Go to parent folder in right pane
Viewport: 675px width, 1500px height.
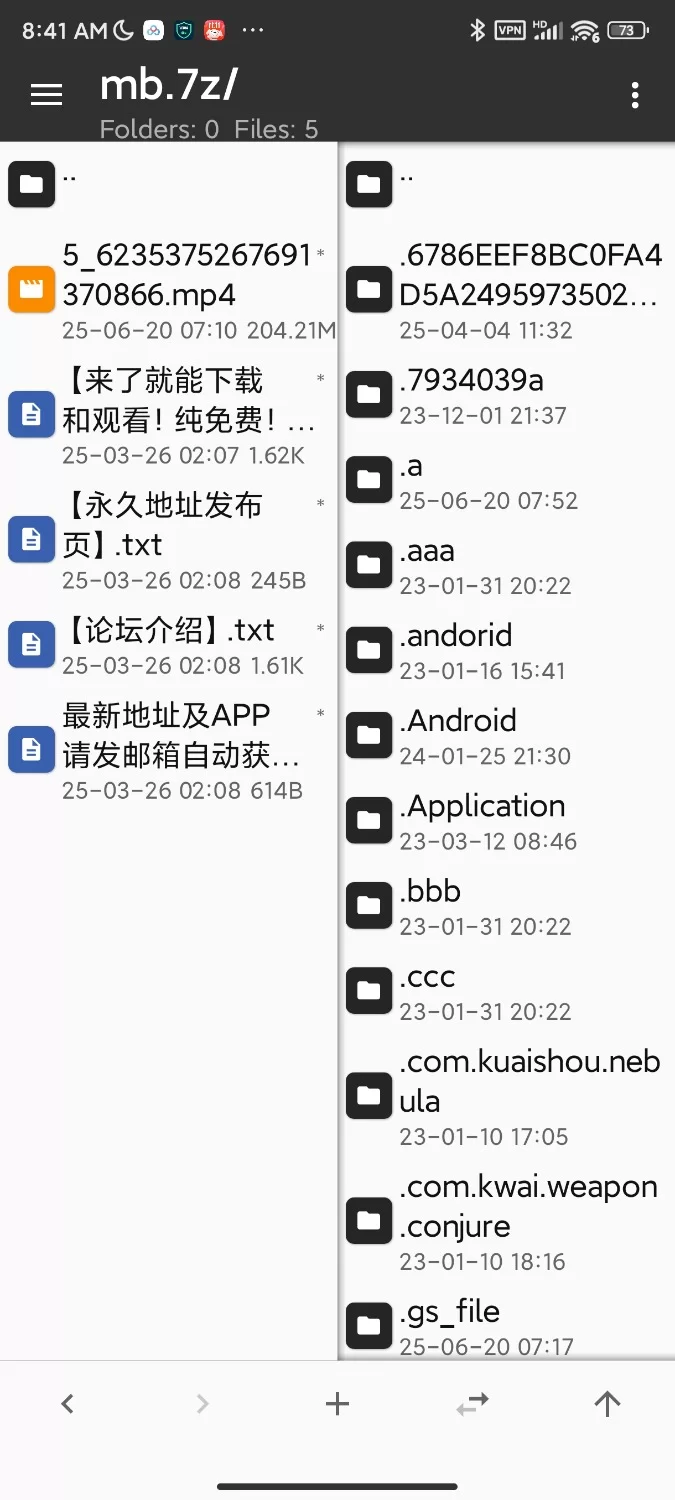pyautogui.click(x=507, y=184)
